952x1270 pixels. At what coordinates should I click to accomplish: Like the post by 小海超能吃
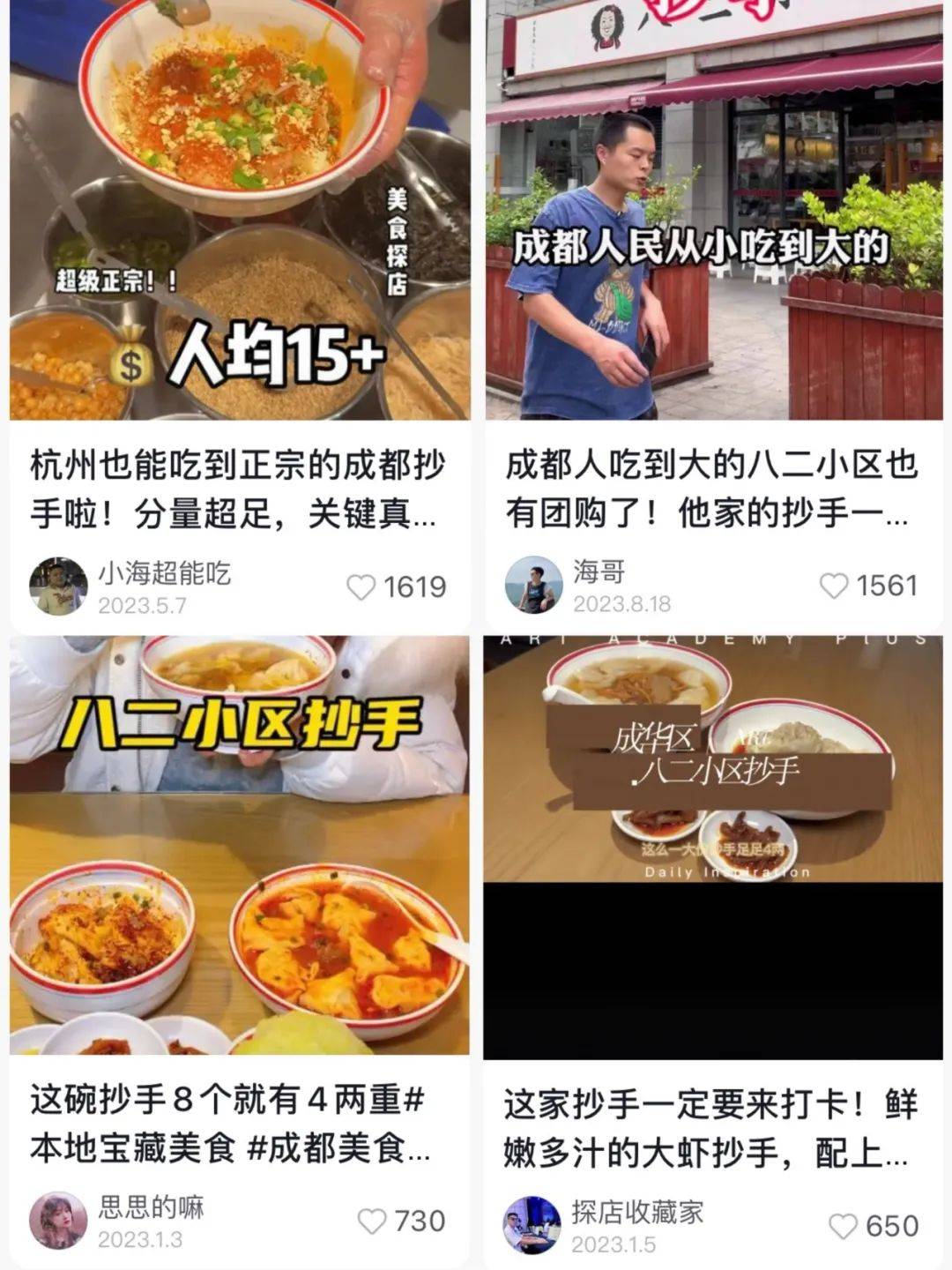(x=361, y=587)
